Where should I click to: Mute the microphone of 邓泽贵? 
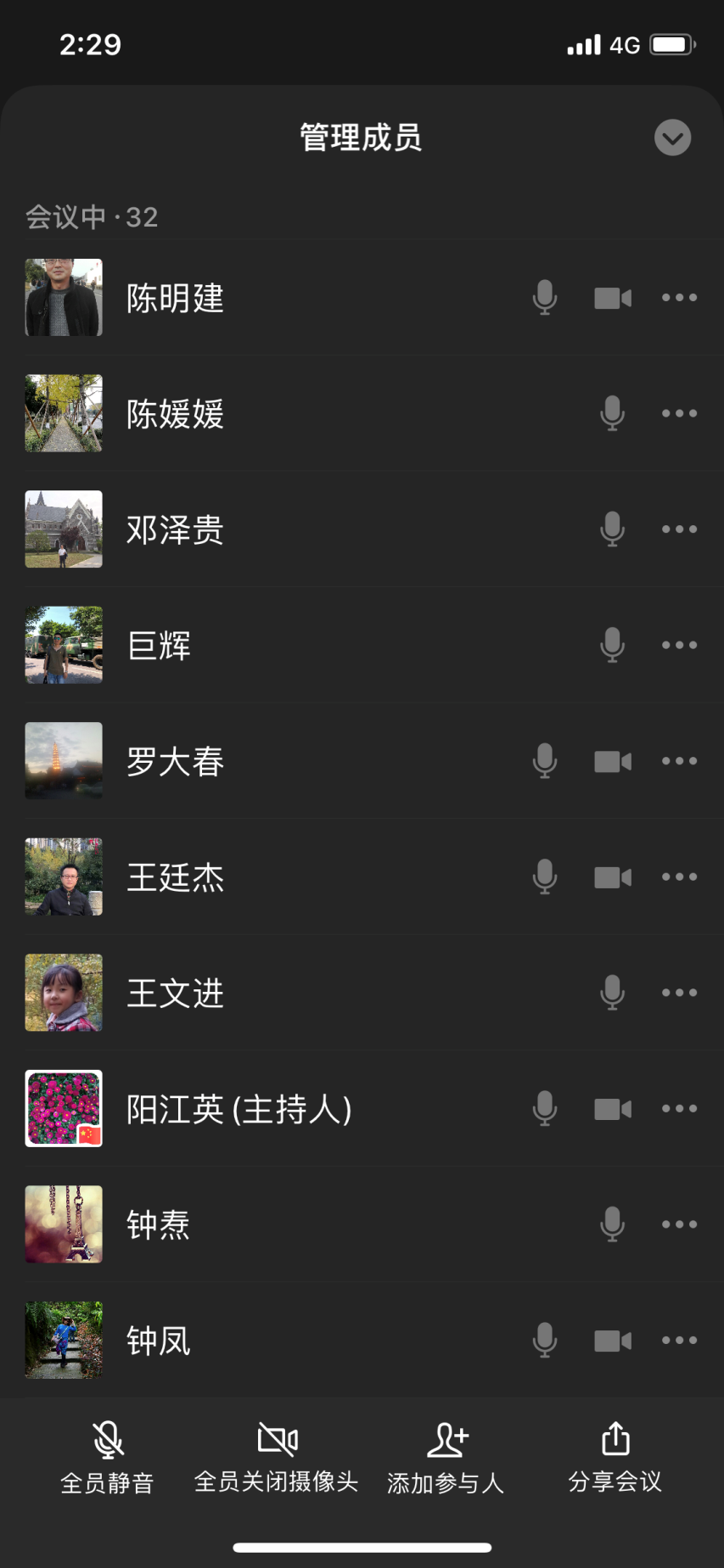click(612, 529)
